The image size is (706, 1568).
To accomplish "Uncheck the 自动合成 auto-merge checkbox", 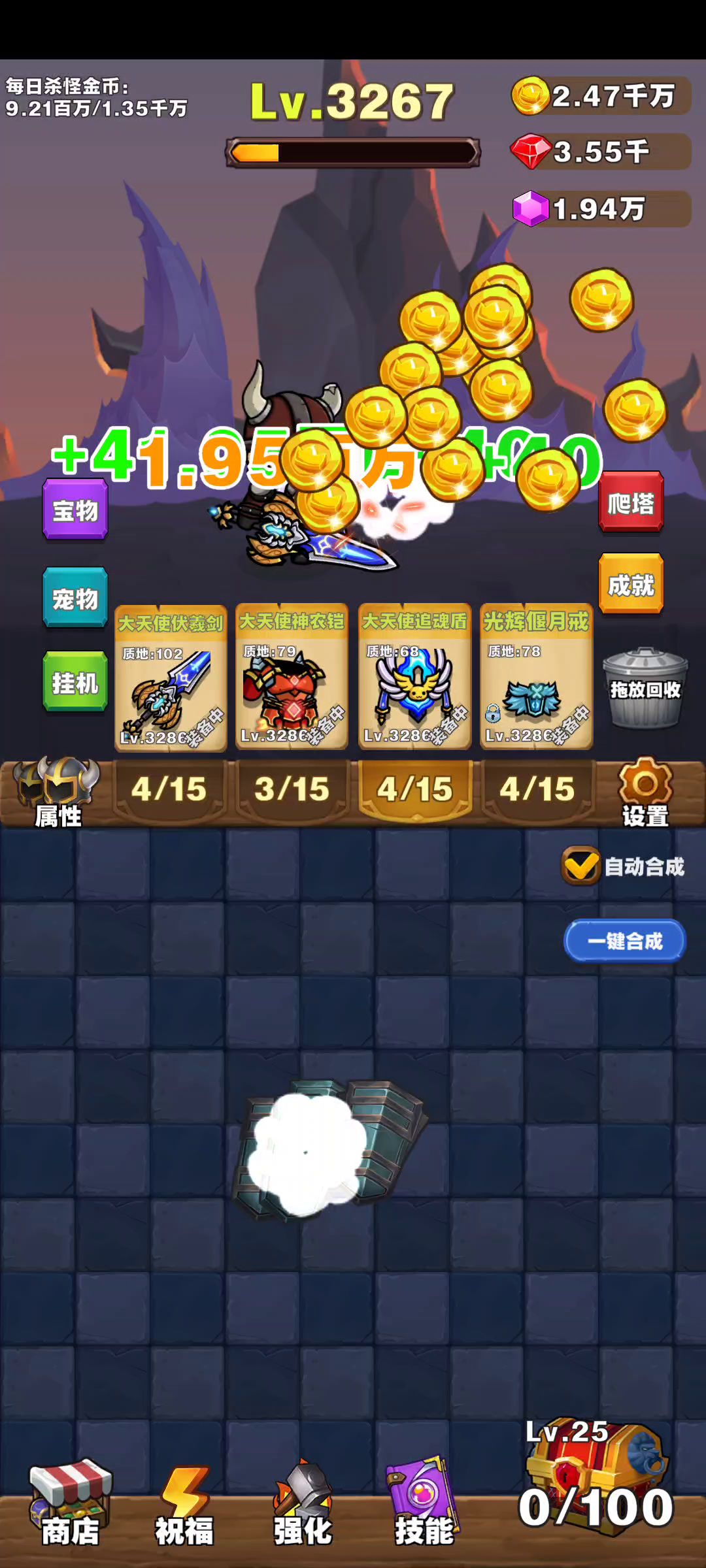I will (580, 866).
